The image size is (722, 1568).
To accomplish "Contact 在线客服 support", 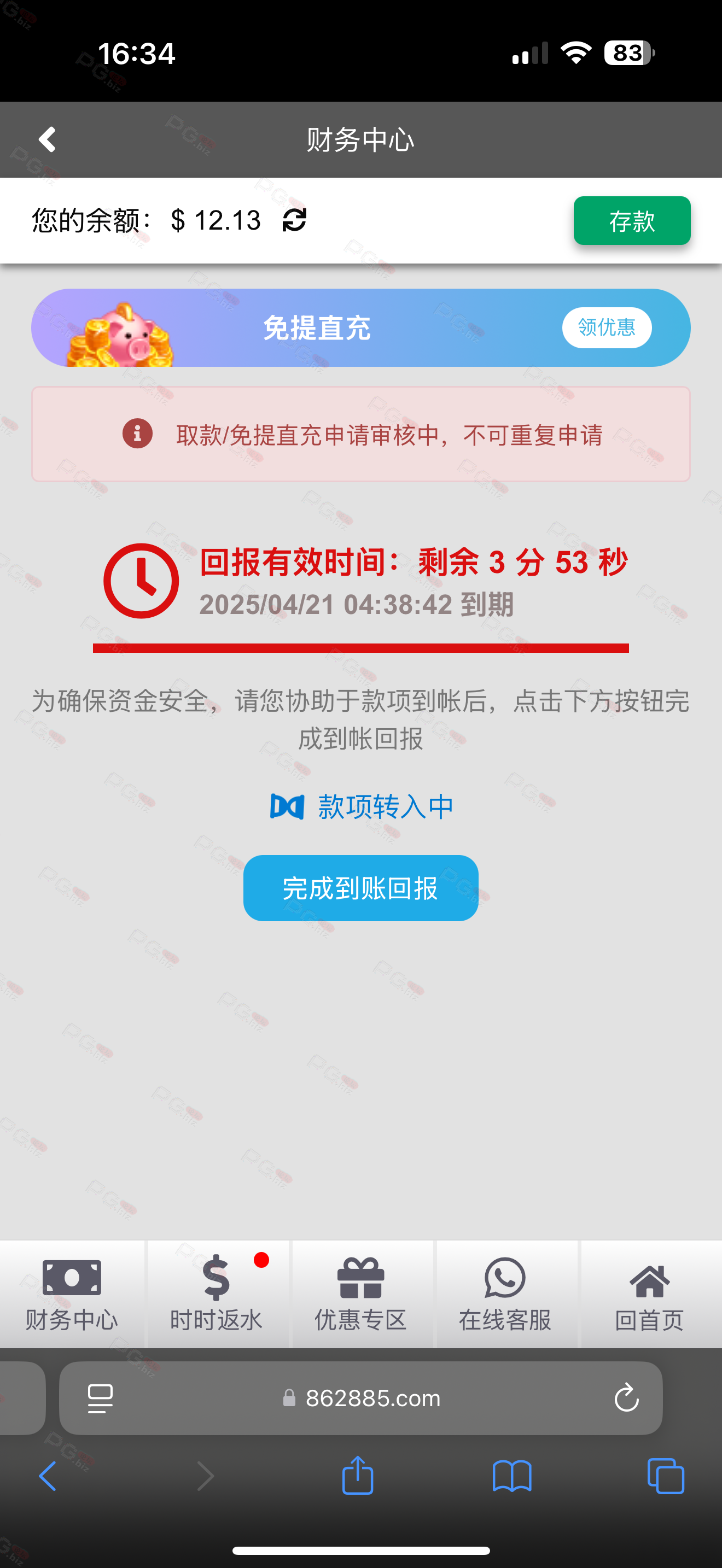I will [x=505, y=1294].
